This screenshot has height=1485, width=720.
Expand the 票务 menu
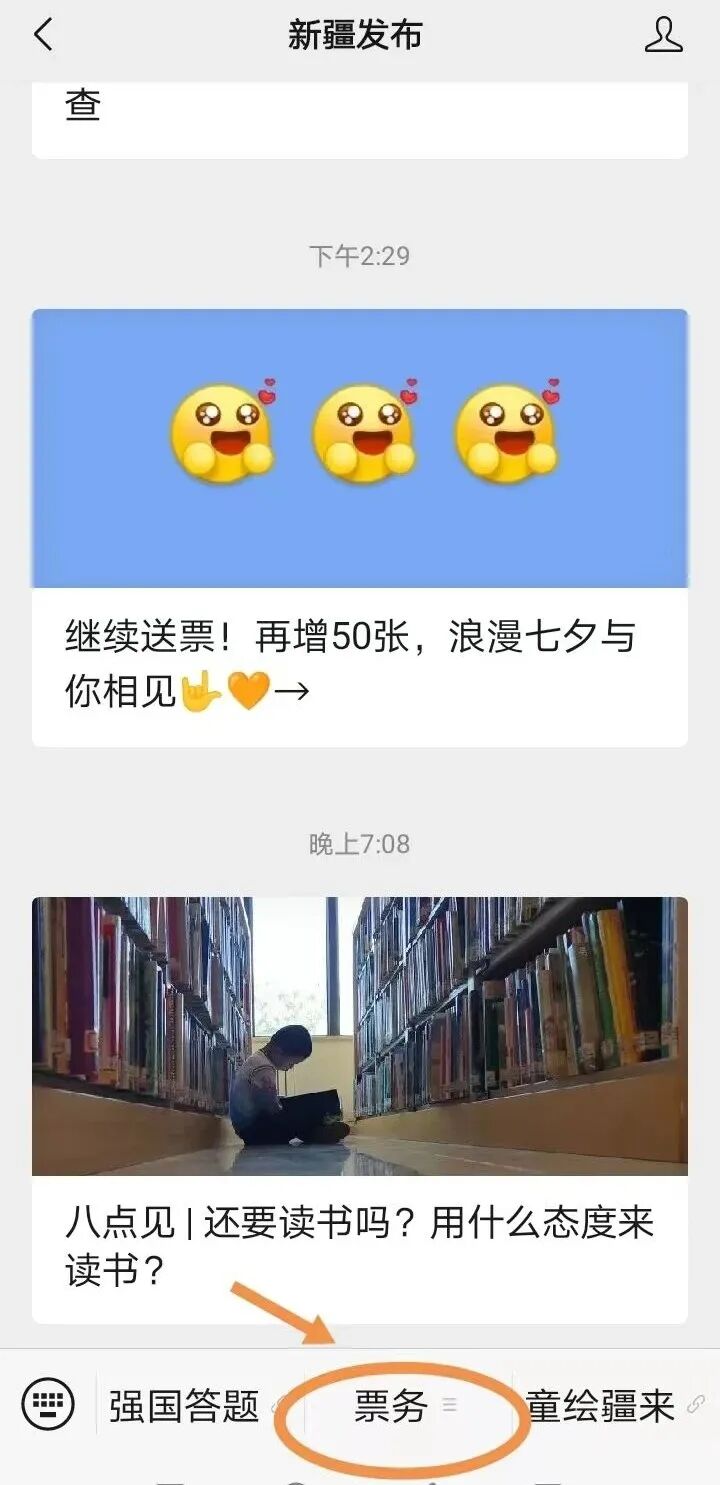(392, 1406)
